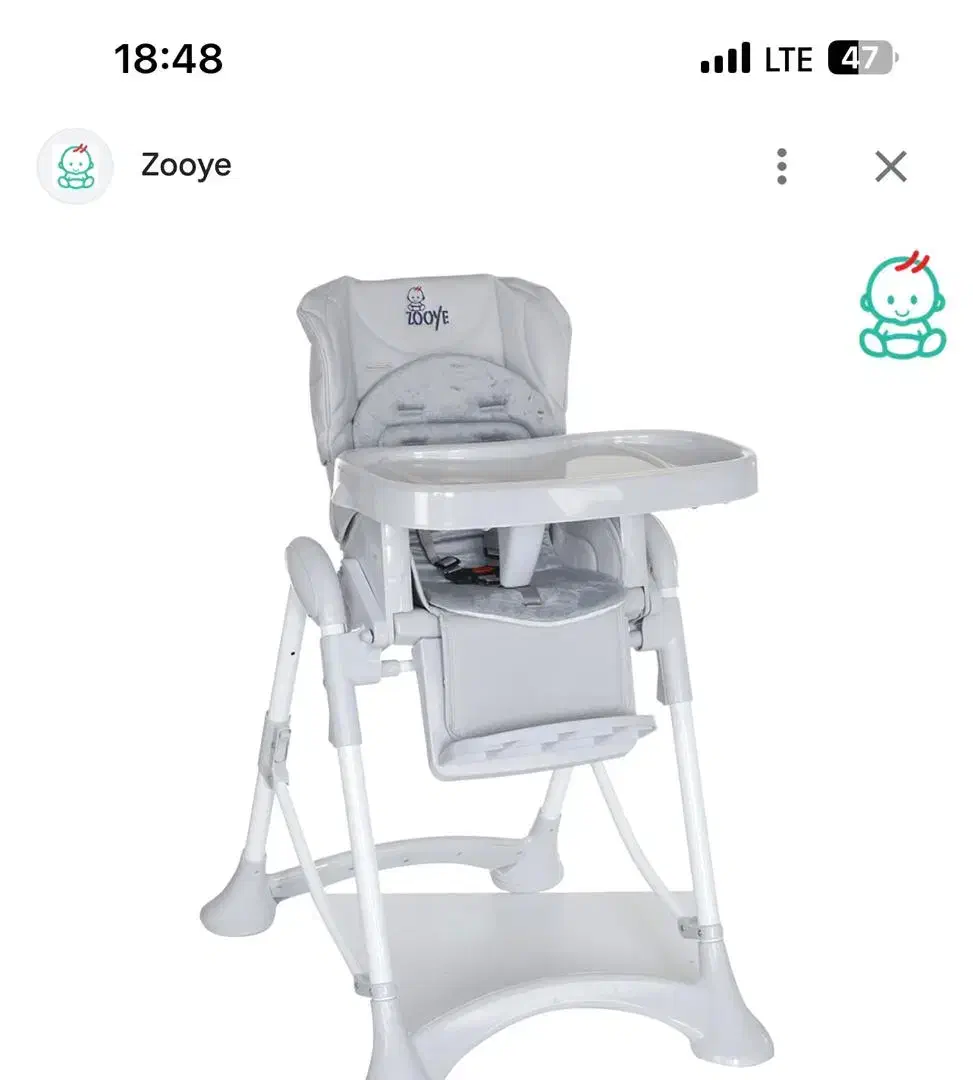
Task: Open the three-dot overflow menu
Action: (x=782, y=166)
